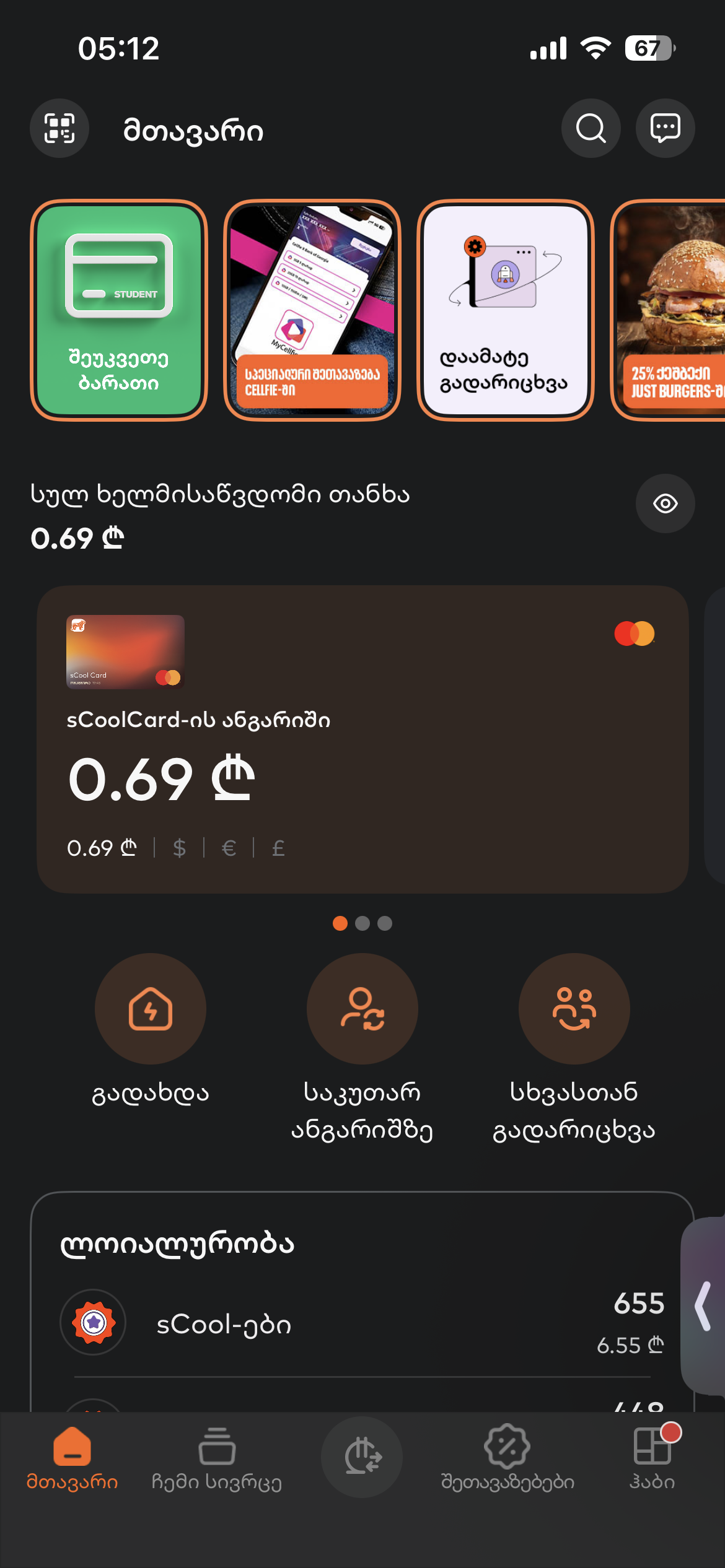This screenshot has height=1568, width=725.
Task: Tap the გადახდა payment button
Action: 151,1009
